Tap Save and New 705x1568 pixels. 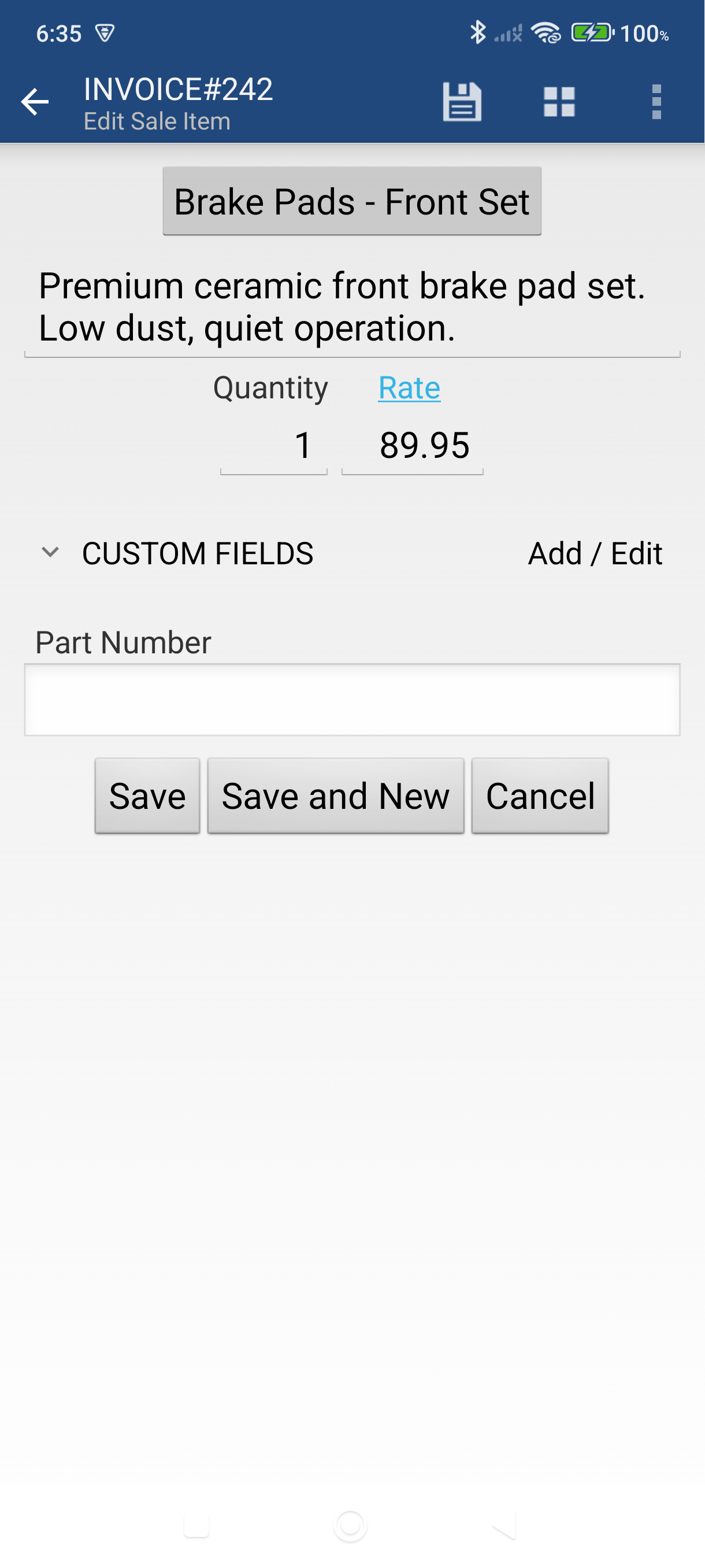pyautogui.click(x=336, y=795)
